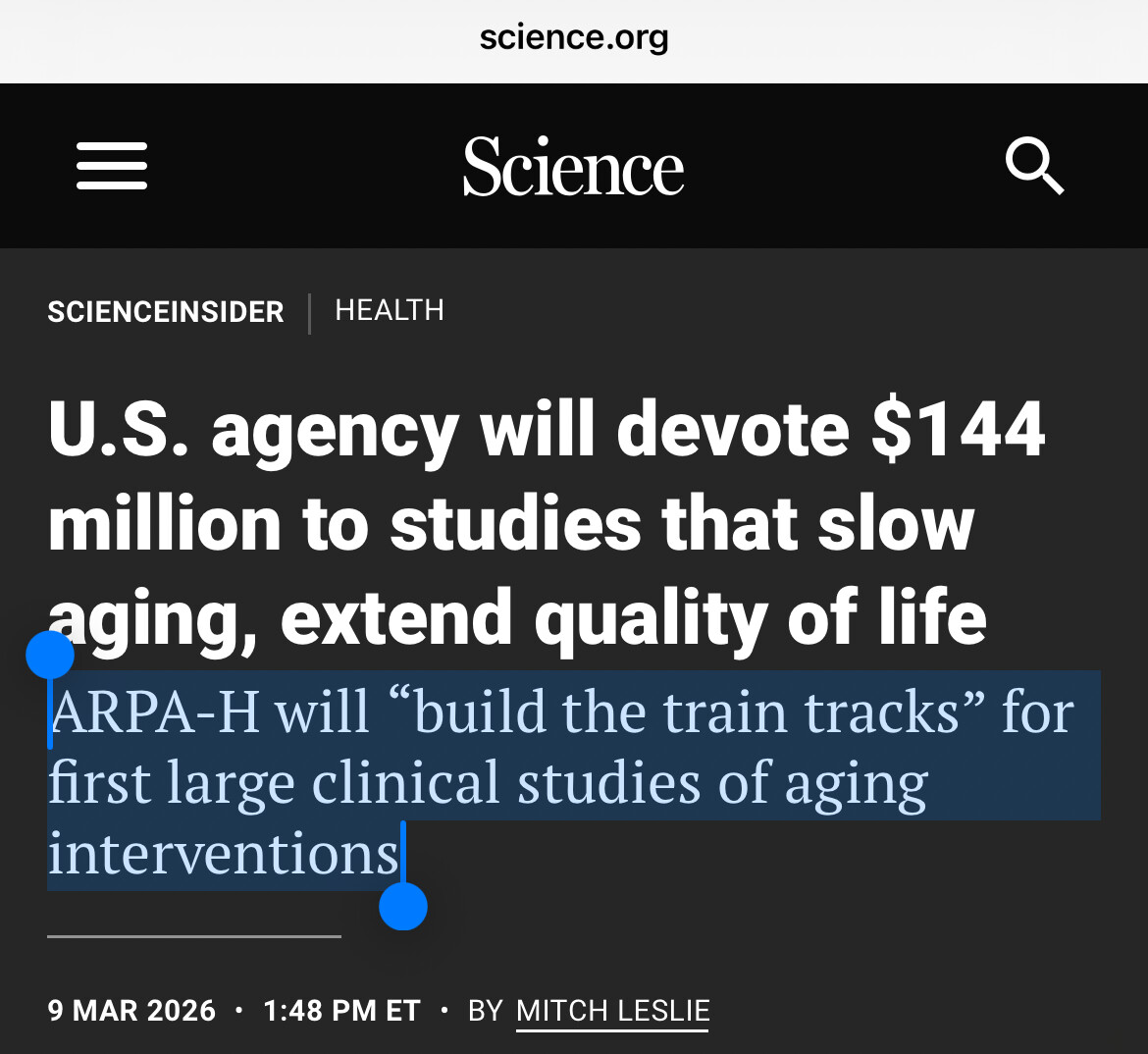Open the hamburger navigation menu
This screenshot has width=1148, height=1054.
[112, 165]
